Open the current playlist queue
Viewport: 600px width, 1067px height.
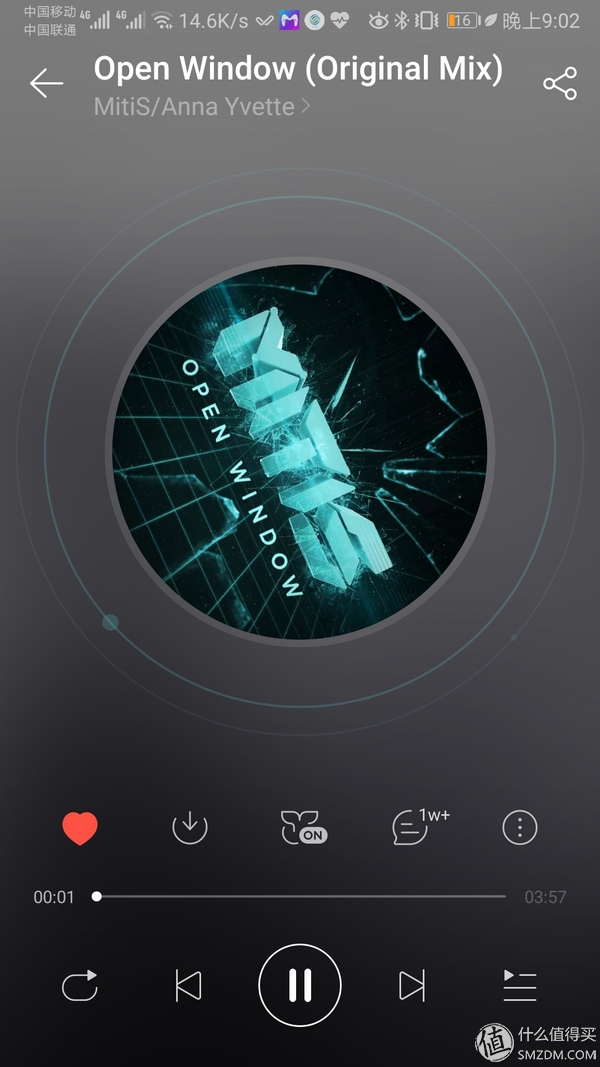[x=520, y=986]
